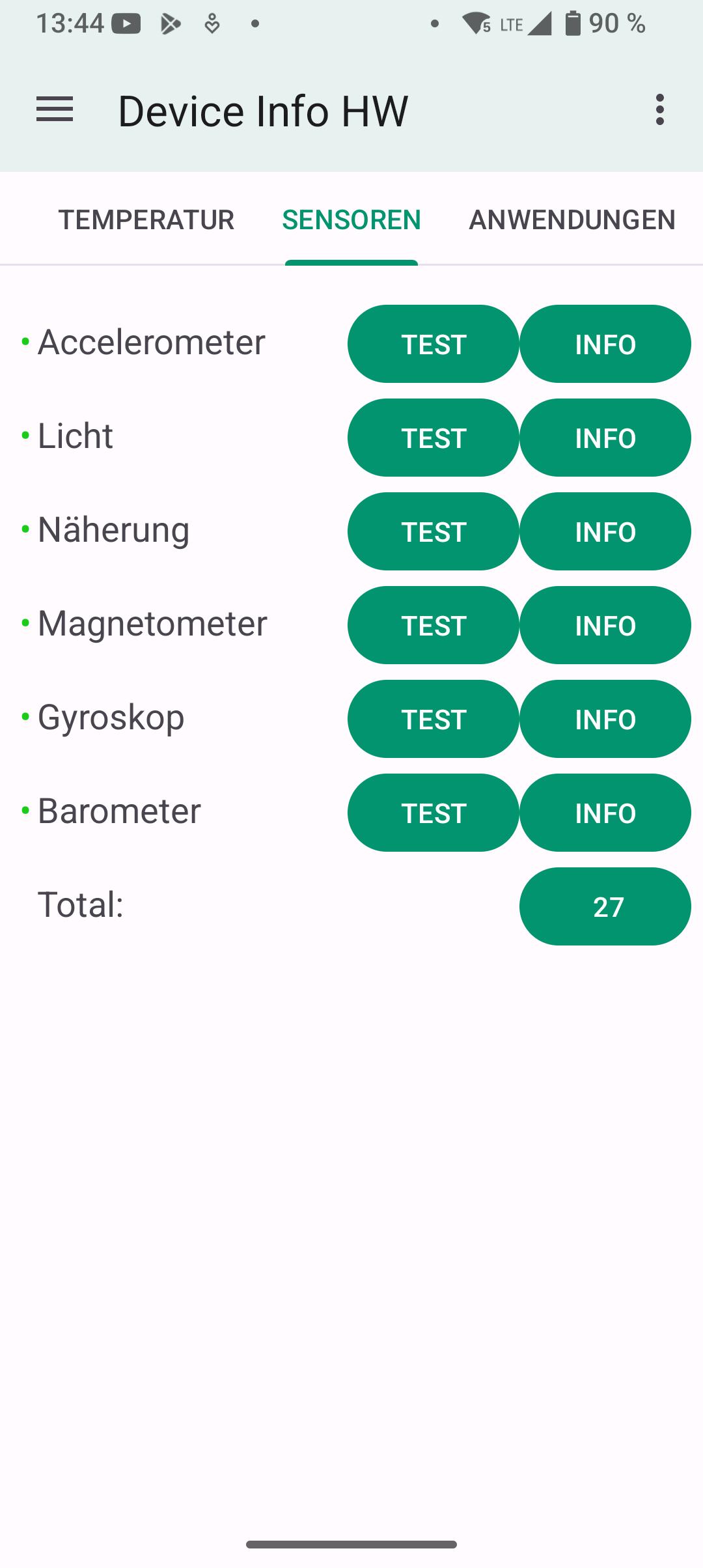This screenshot has width=703, height=1568.
Task: Test the Näherung sensor
Action: tap(433, 531)
